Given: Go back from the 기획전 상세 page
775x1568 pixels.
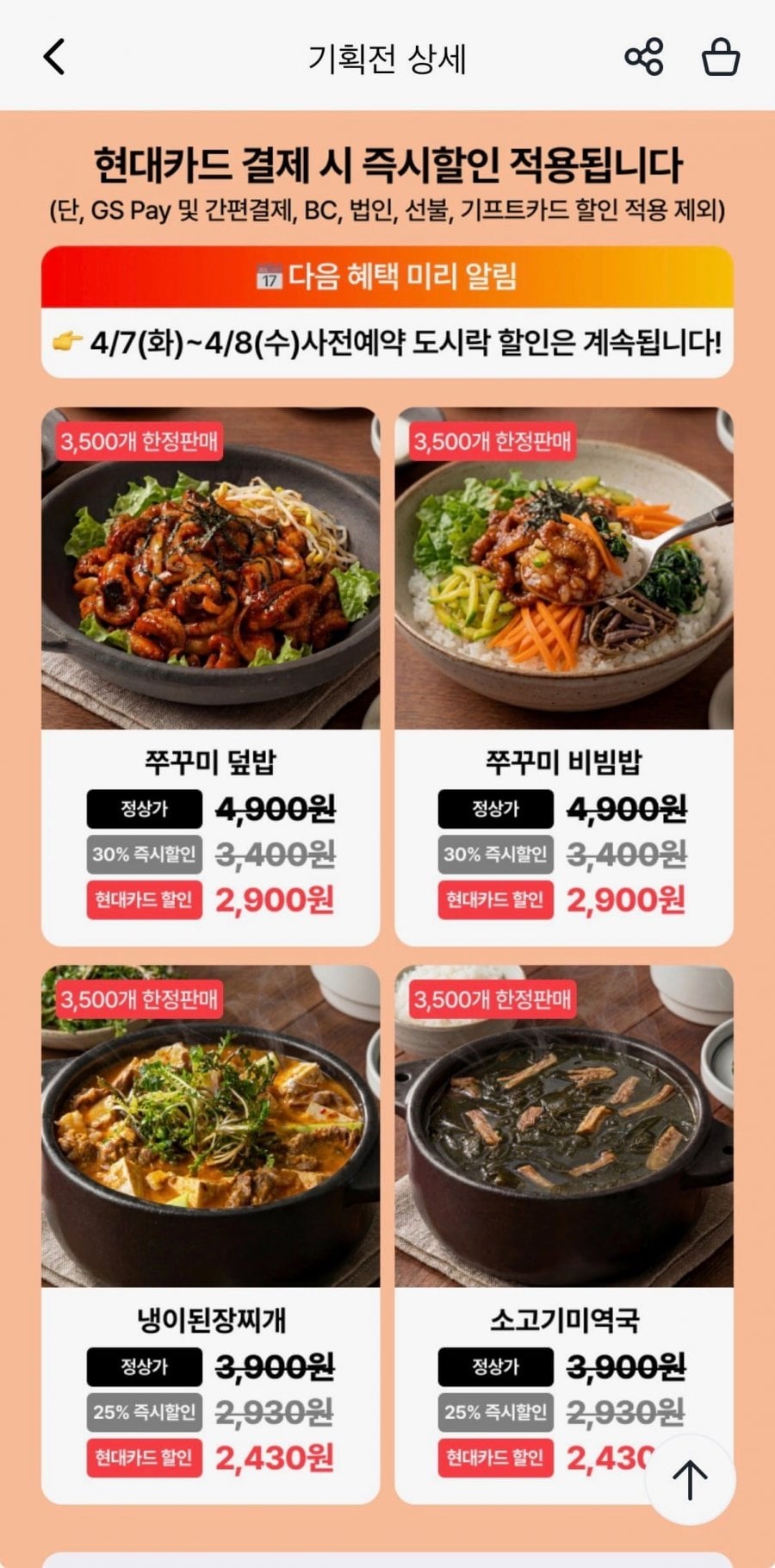Looking at the screenshot, I should 54,58.
